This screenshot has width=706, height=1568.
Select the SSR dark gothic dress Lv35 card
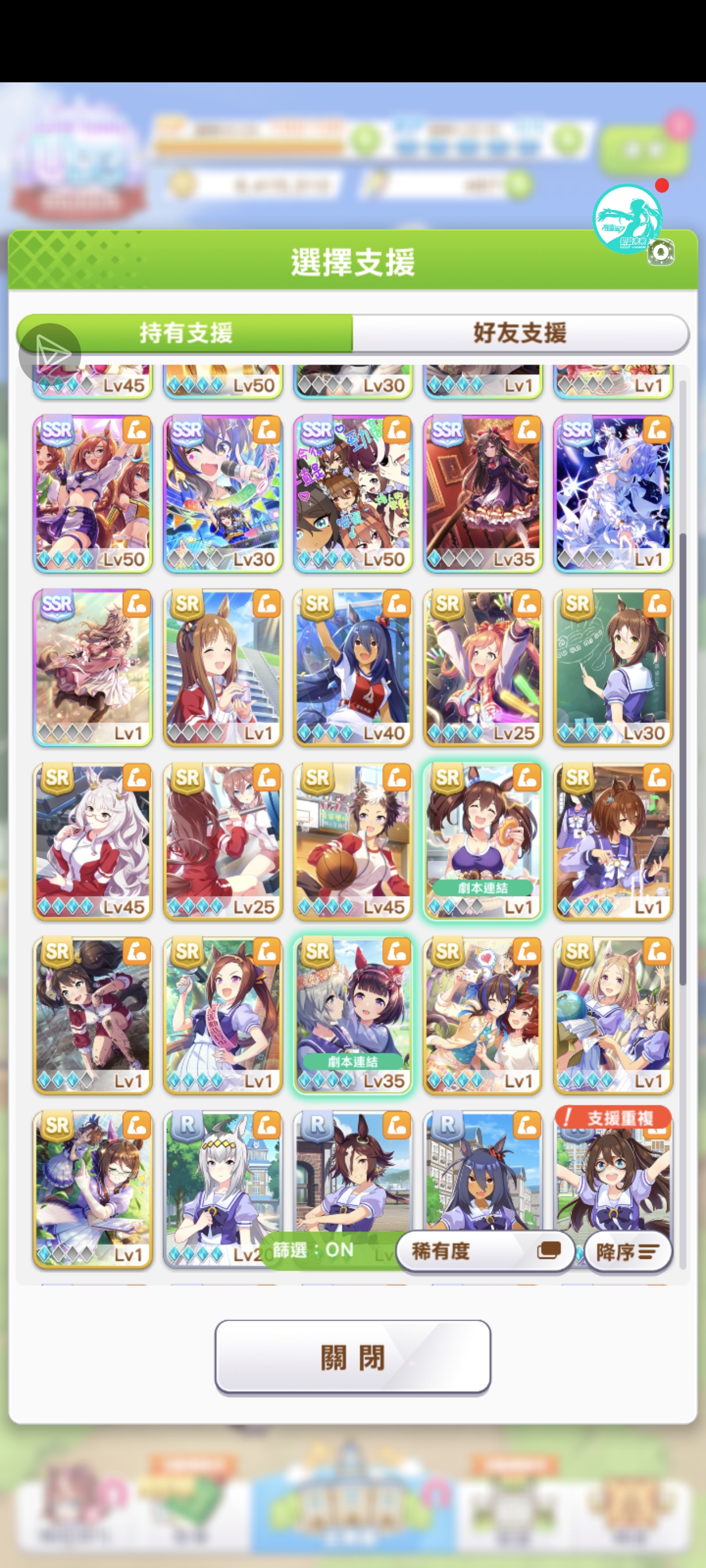click(482, 493)
